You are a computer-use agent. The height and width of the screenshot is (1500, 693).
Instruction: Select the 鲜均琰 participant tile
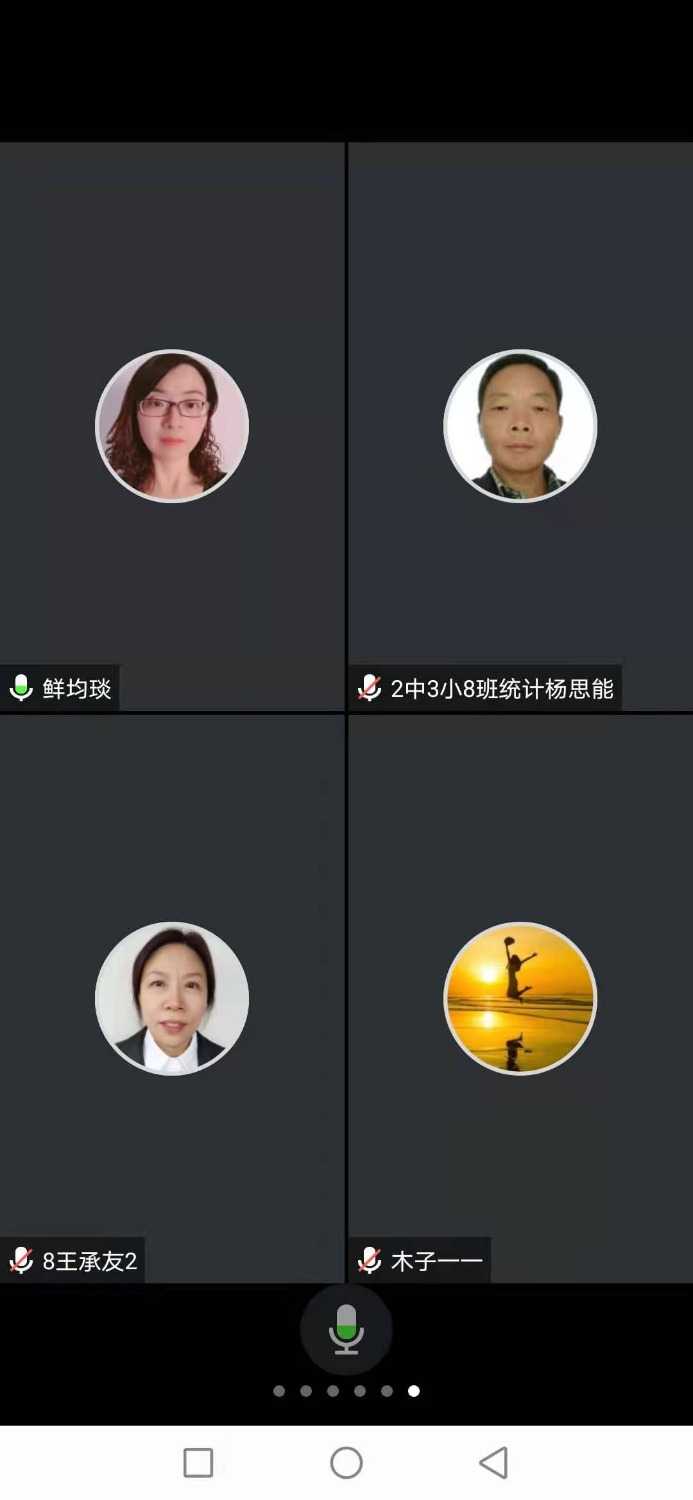(x=172, y=427)
